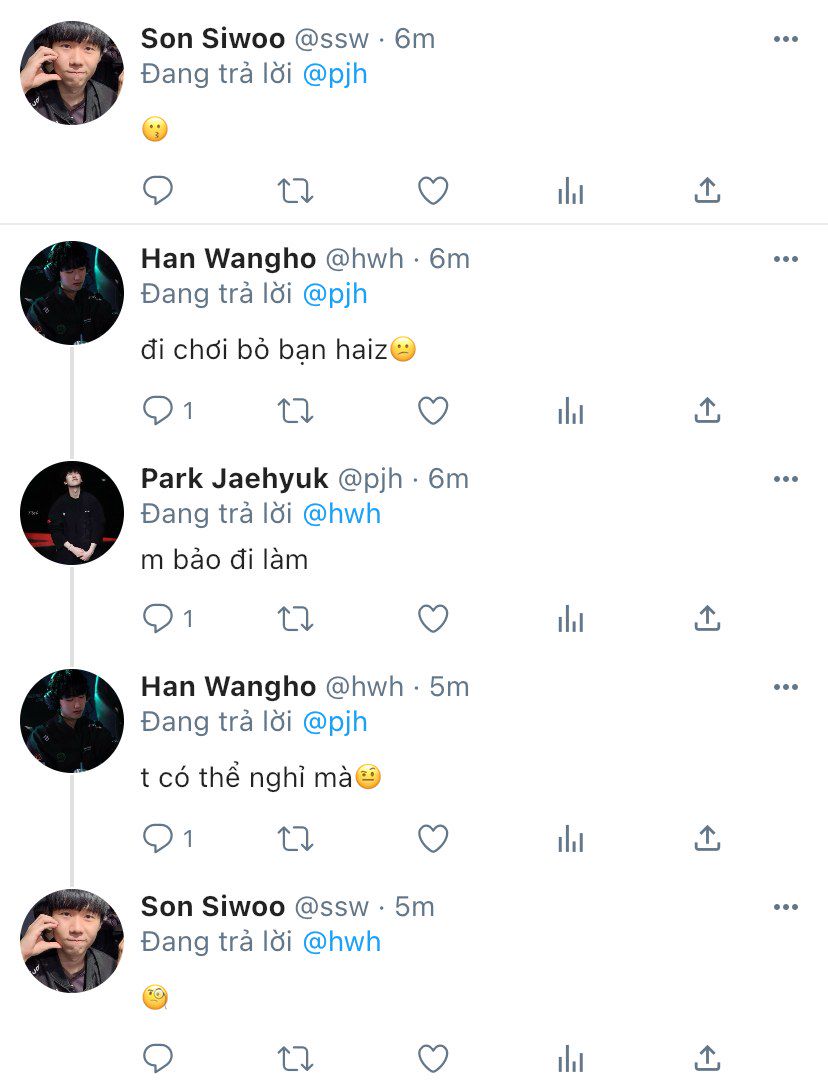Viewport: 828px width, 1091px height.
Task: Retweet Son Siwoo's kissing-face emoji tweet
Action: (295, 190)
